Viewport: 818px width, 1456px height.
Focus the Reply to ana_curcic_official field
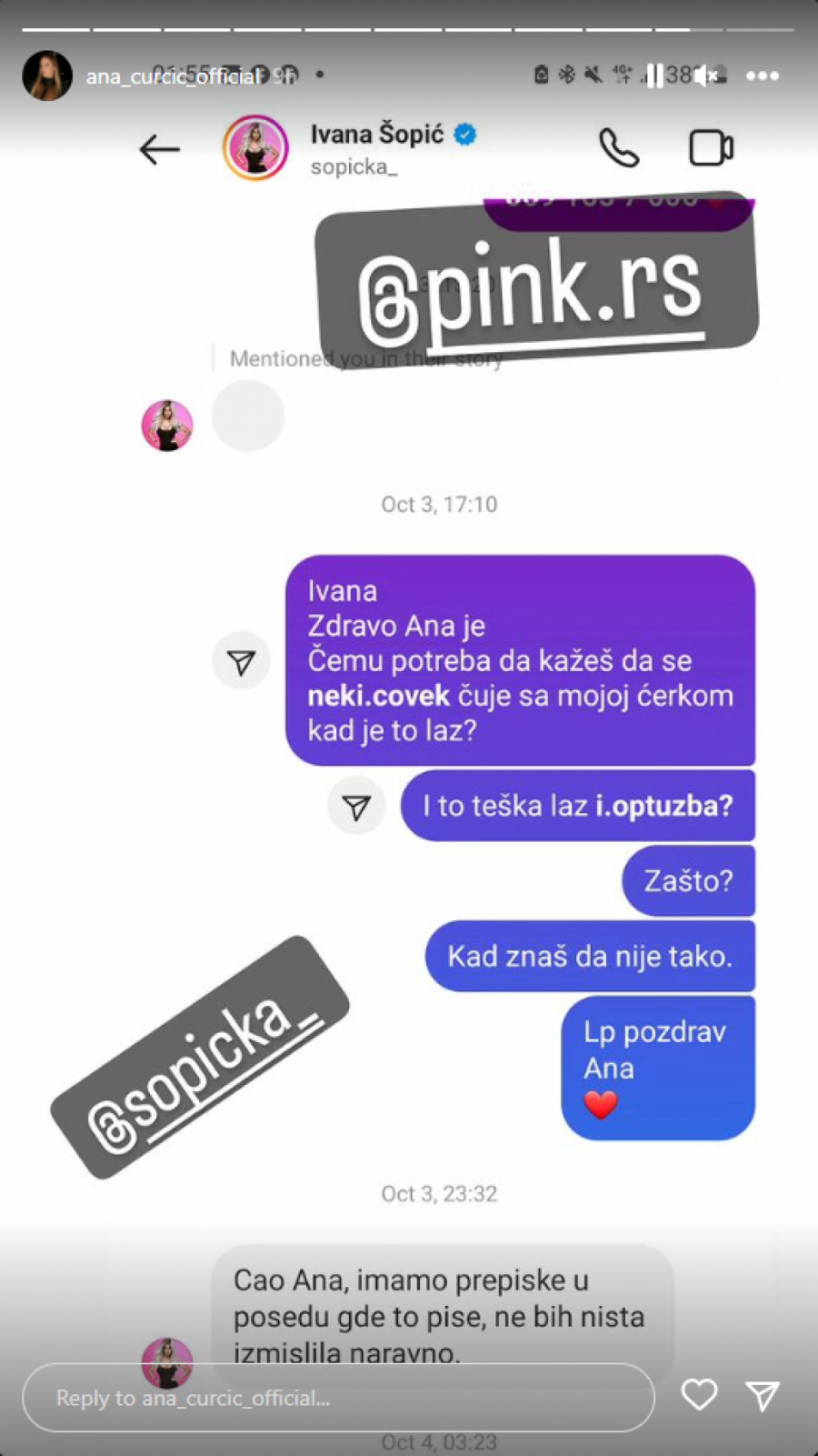(x=338, y=1398)
